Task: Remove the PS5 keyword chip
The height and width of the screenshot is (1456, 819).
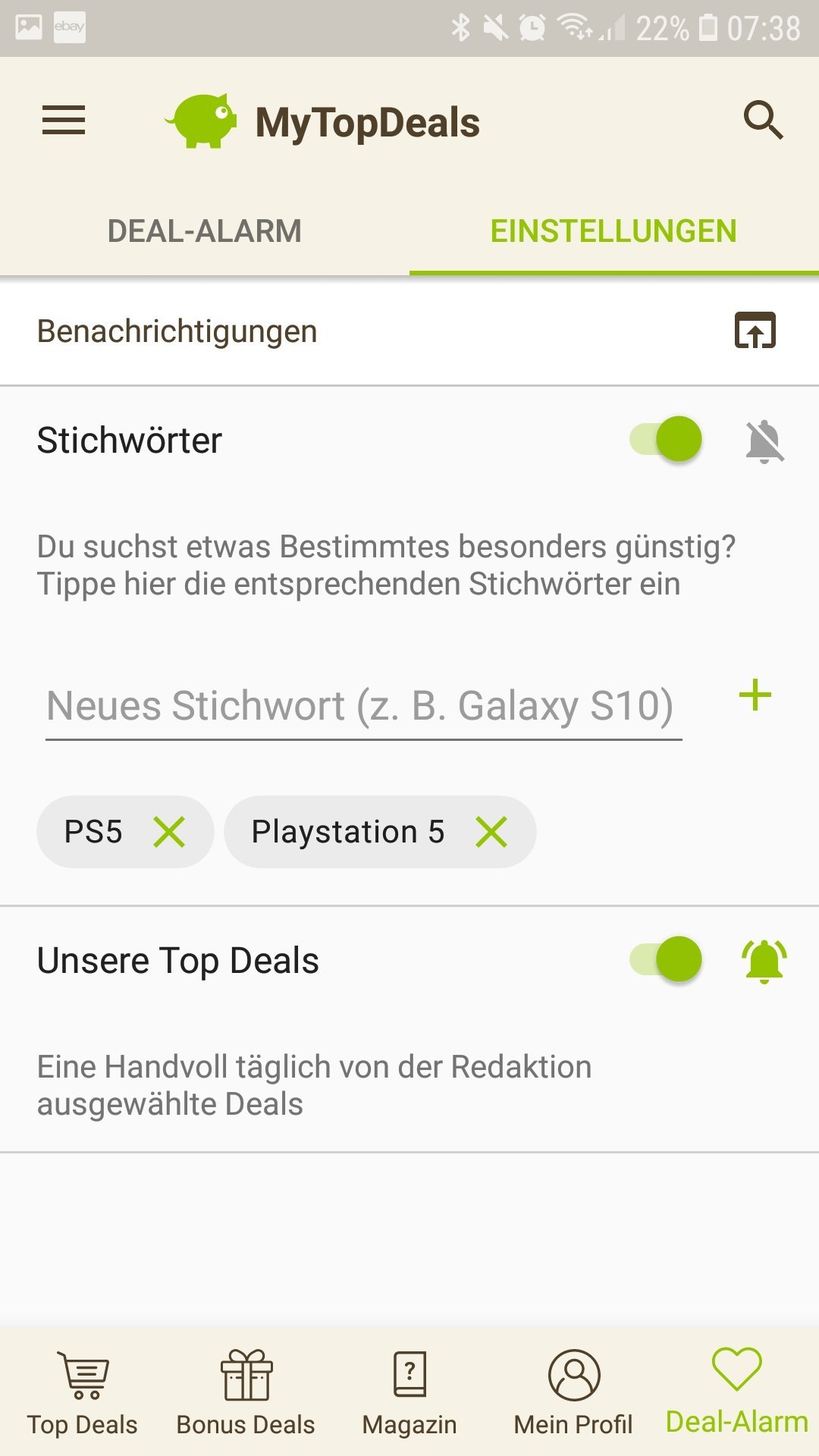Action: click(x=169, y=832)
